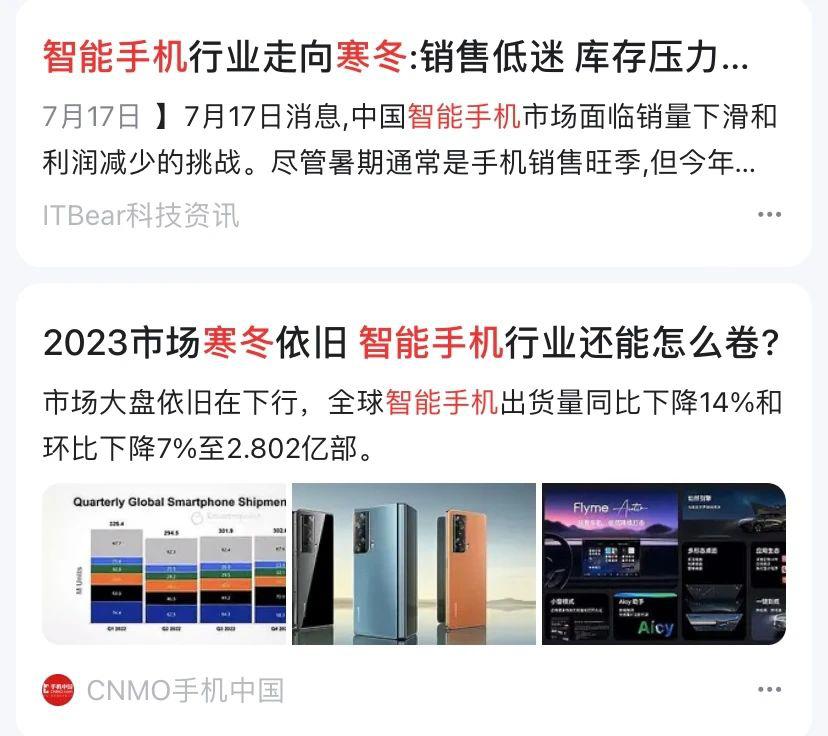Open more options for the CNMO手机中国 article
Image resolution: width=828 pixels, height=736 pixels.
(x=768, y=690)
